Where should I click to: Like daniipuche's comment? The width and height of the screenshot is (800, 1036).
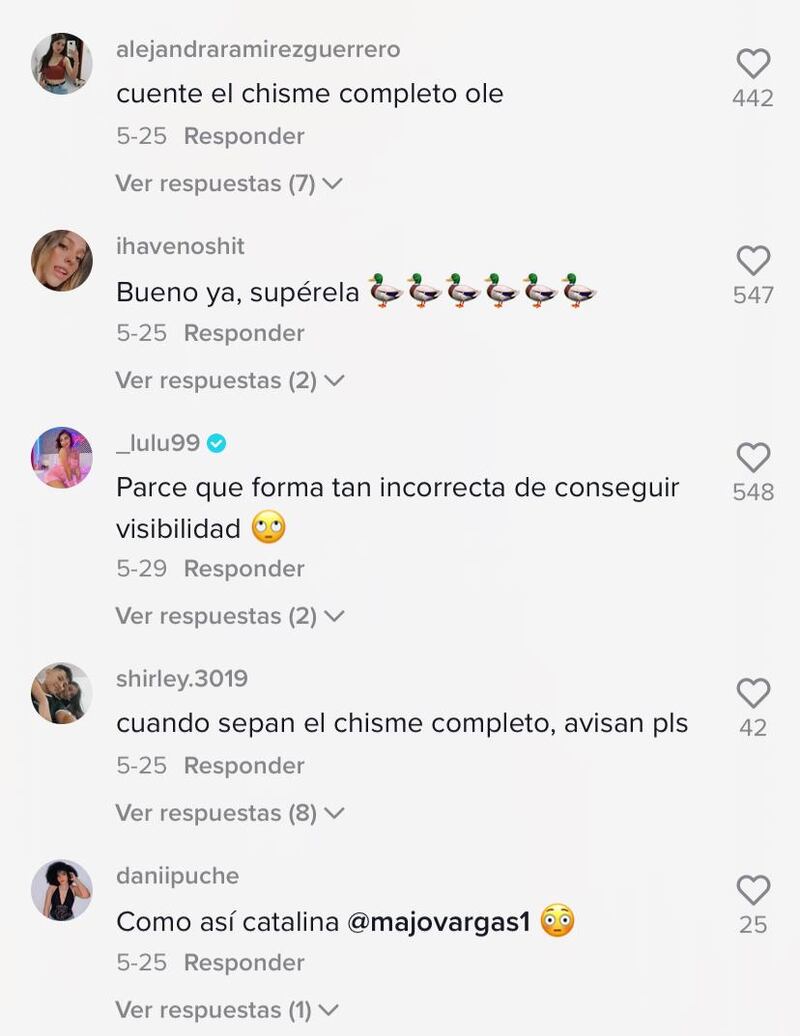tap(753, 891)
